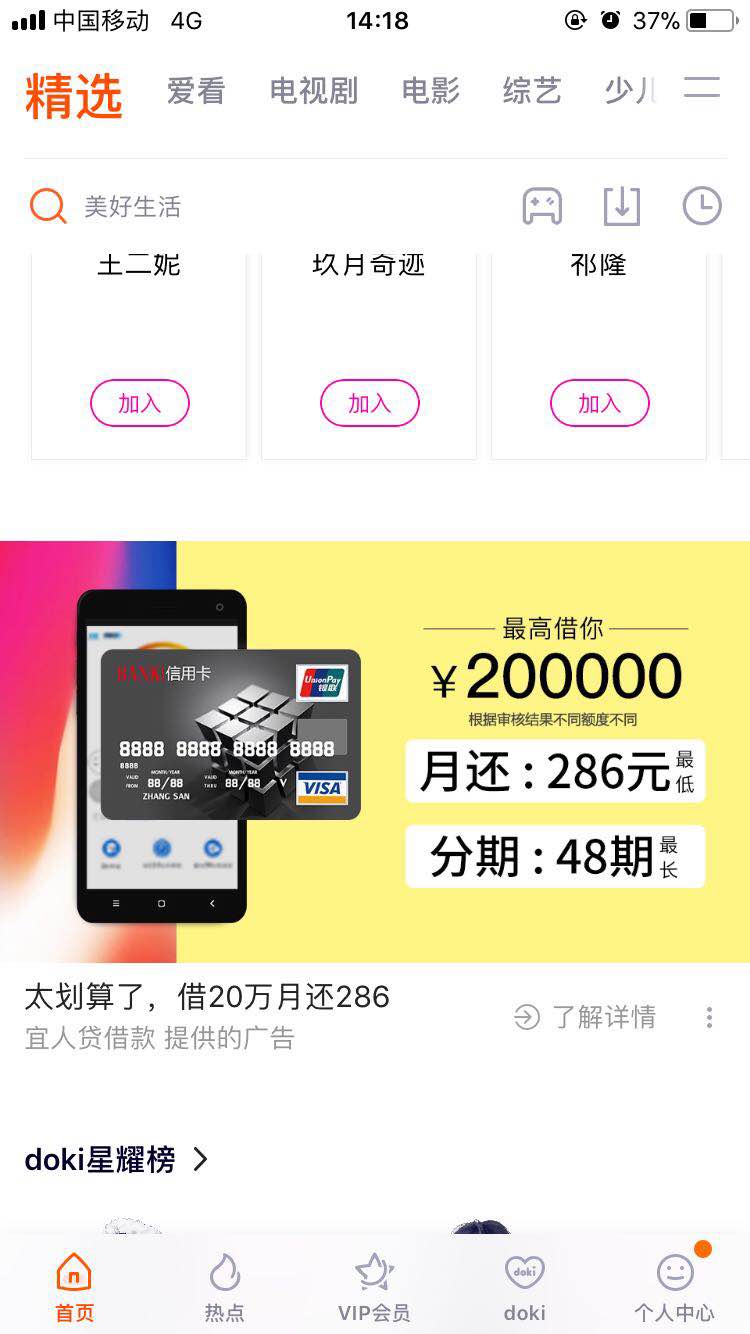Expand the doki星耀榜 section
Image resolution: width=750 pixels, height=1334 pixels.
coord(117,1160)
